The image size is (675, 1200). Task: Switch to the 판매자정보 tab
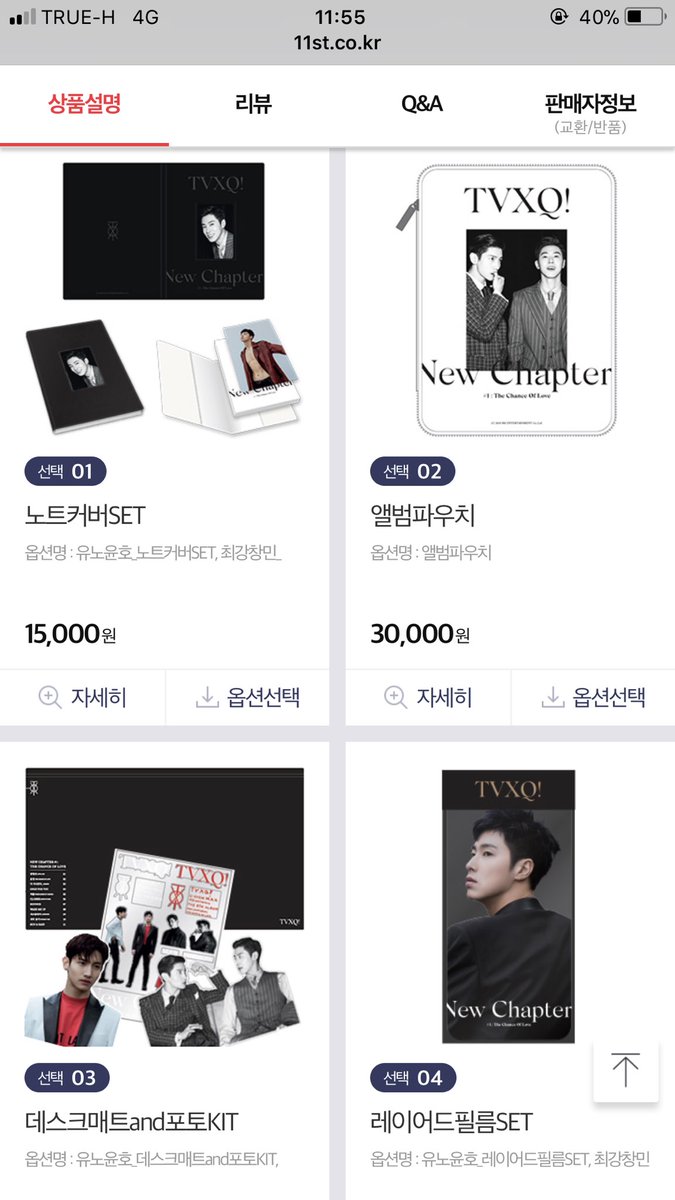coord(590,110)
